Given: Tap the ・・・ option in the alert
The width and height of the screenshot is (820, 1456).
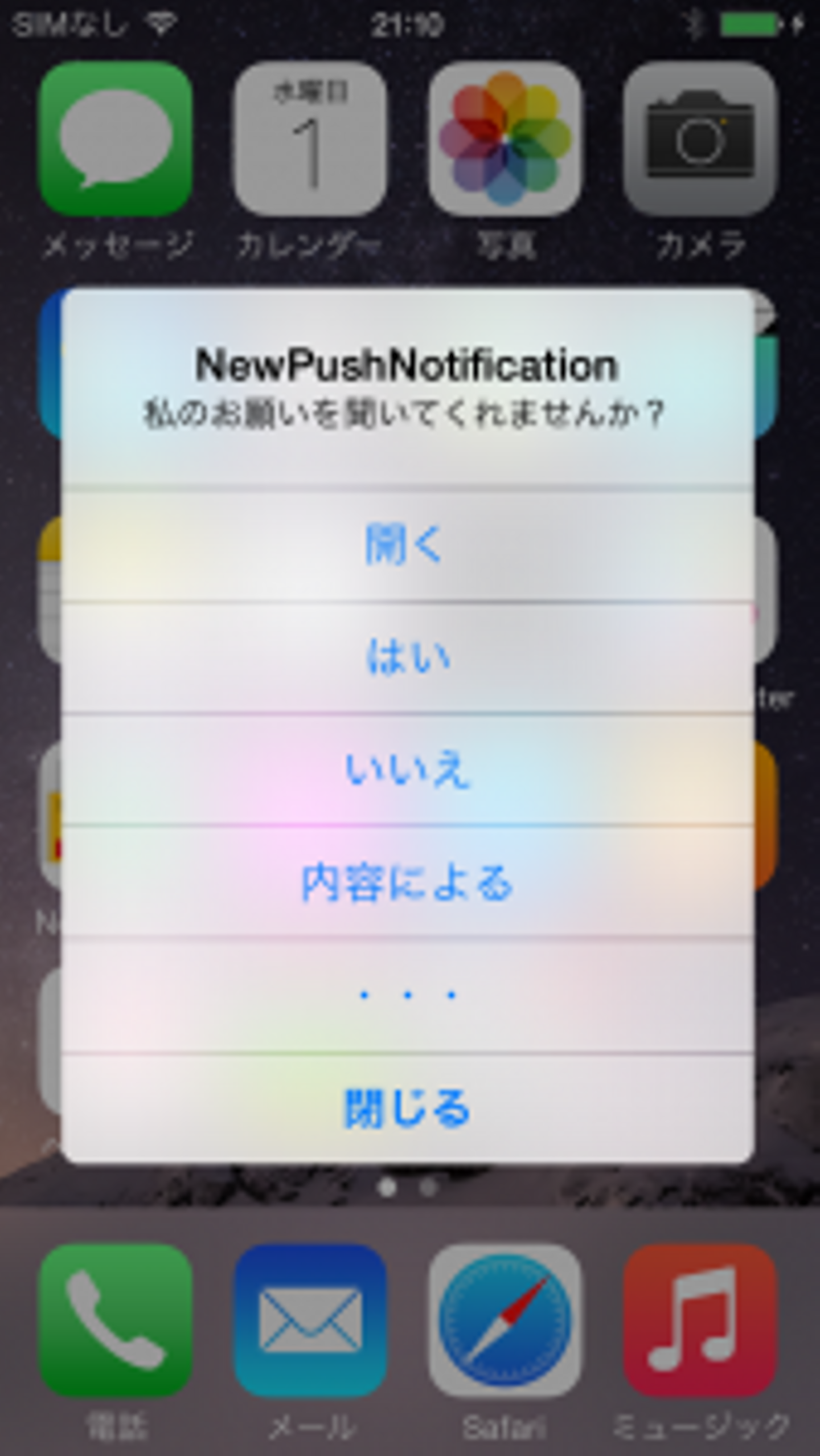Looking at the screenshot, I should (407, 995).
